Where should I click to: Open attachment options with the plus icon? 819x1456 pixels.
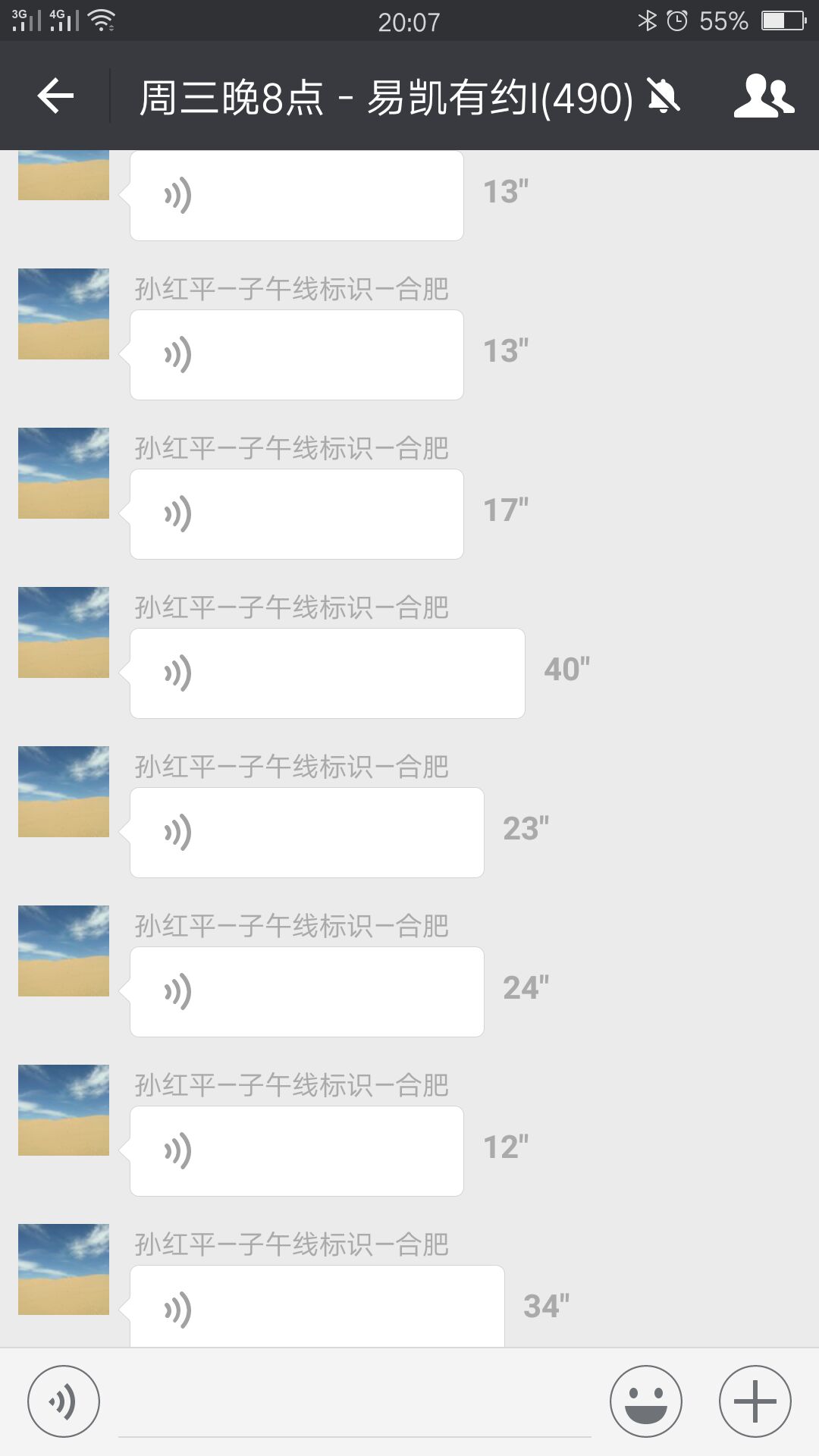(753, 1401)
